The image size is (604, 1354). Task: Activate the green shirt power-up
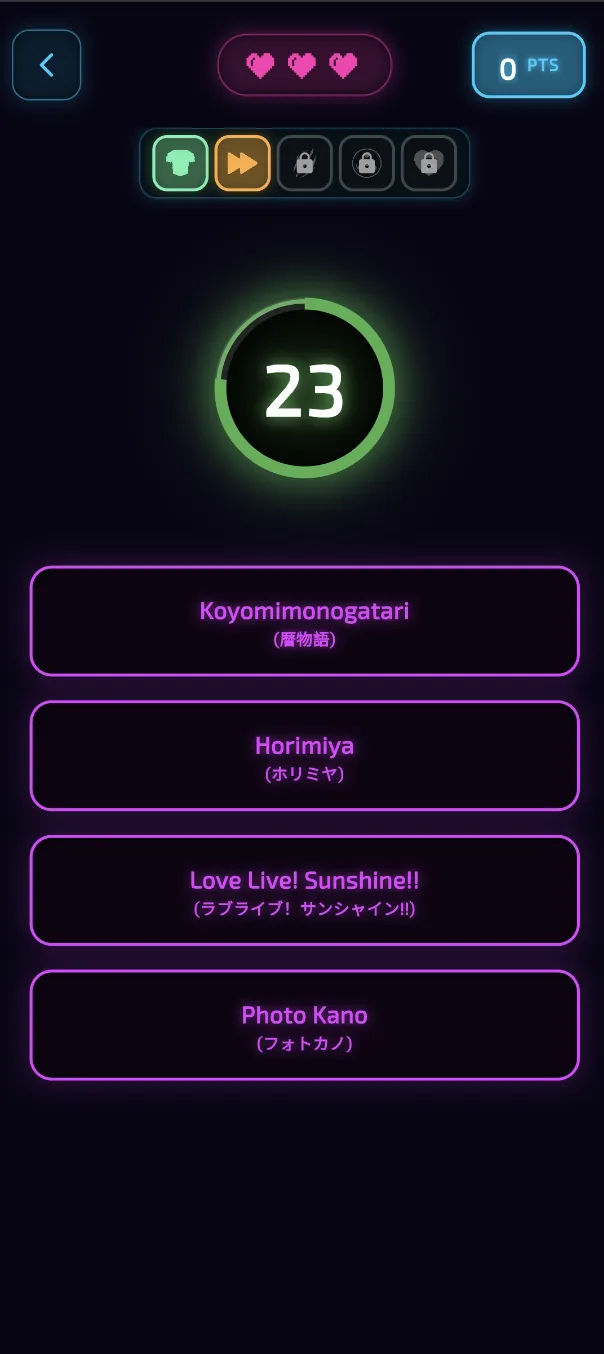click(x=180, y=163)
